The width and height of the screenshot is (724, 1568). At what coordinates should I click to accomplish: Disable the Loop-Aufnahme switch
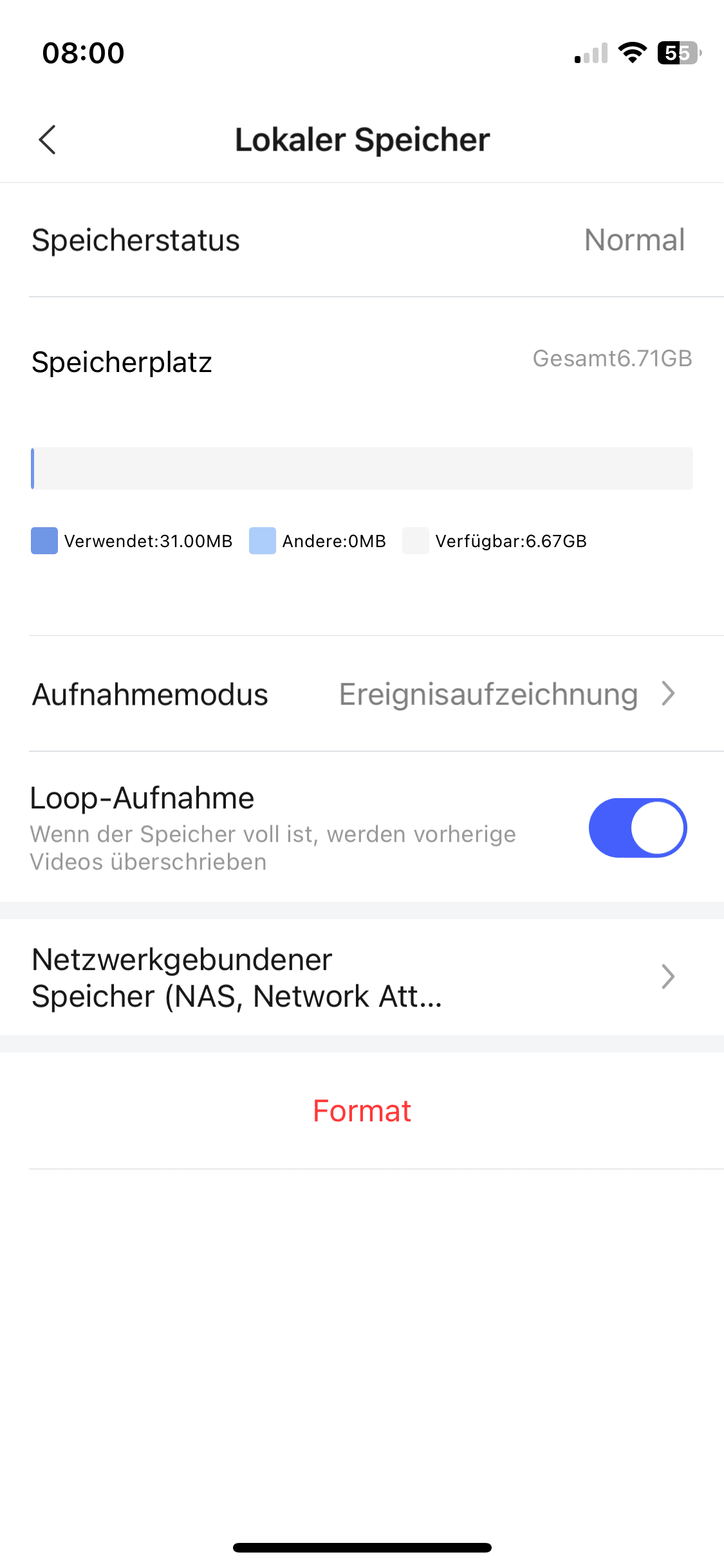point(637,828)
